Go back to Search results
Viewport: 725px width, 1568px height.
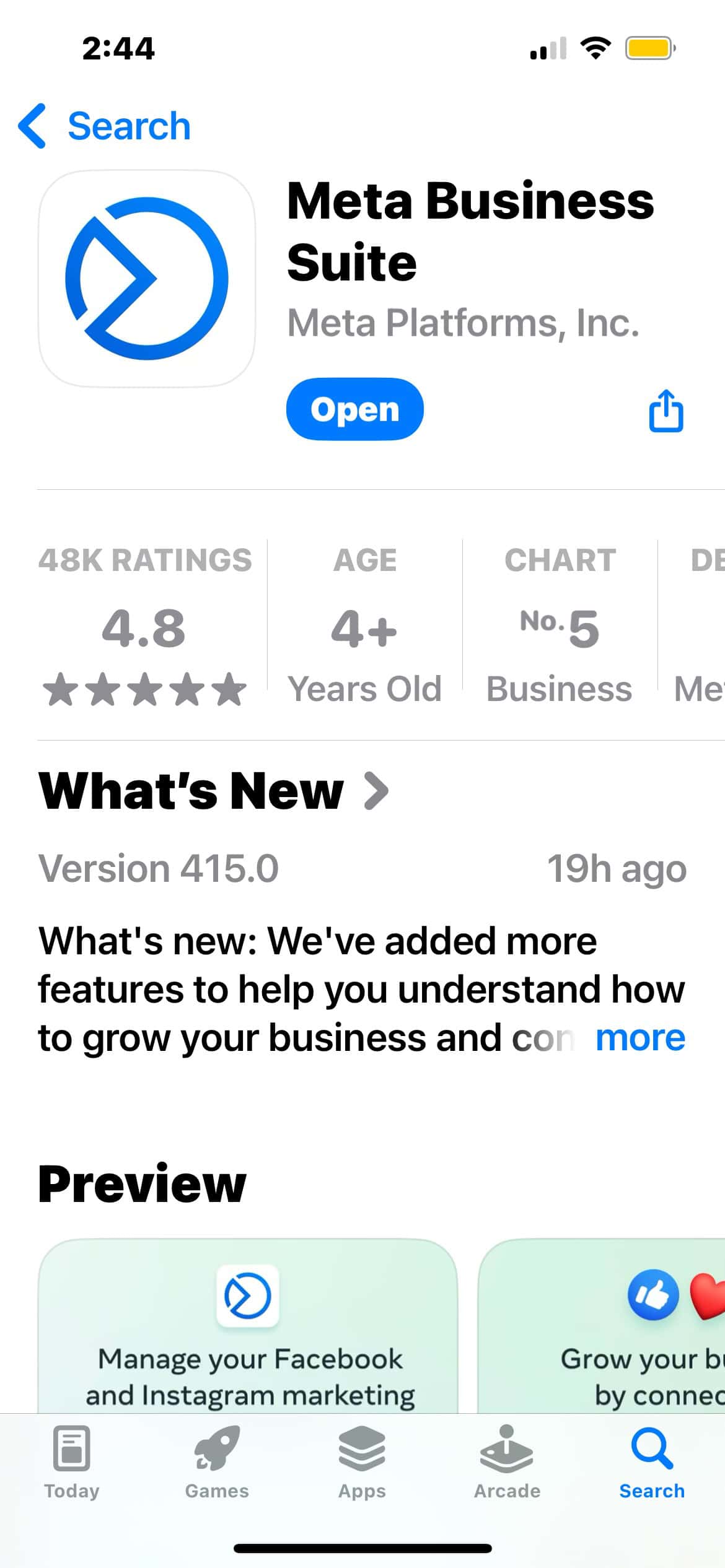104,126
